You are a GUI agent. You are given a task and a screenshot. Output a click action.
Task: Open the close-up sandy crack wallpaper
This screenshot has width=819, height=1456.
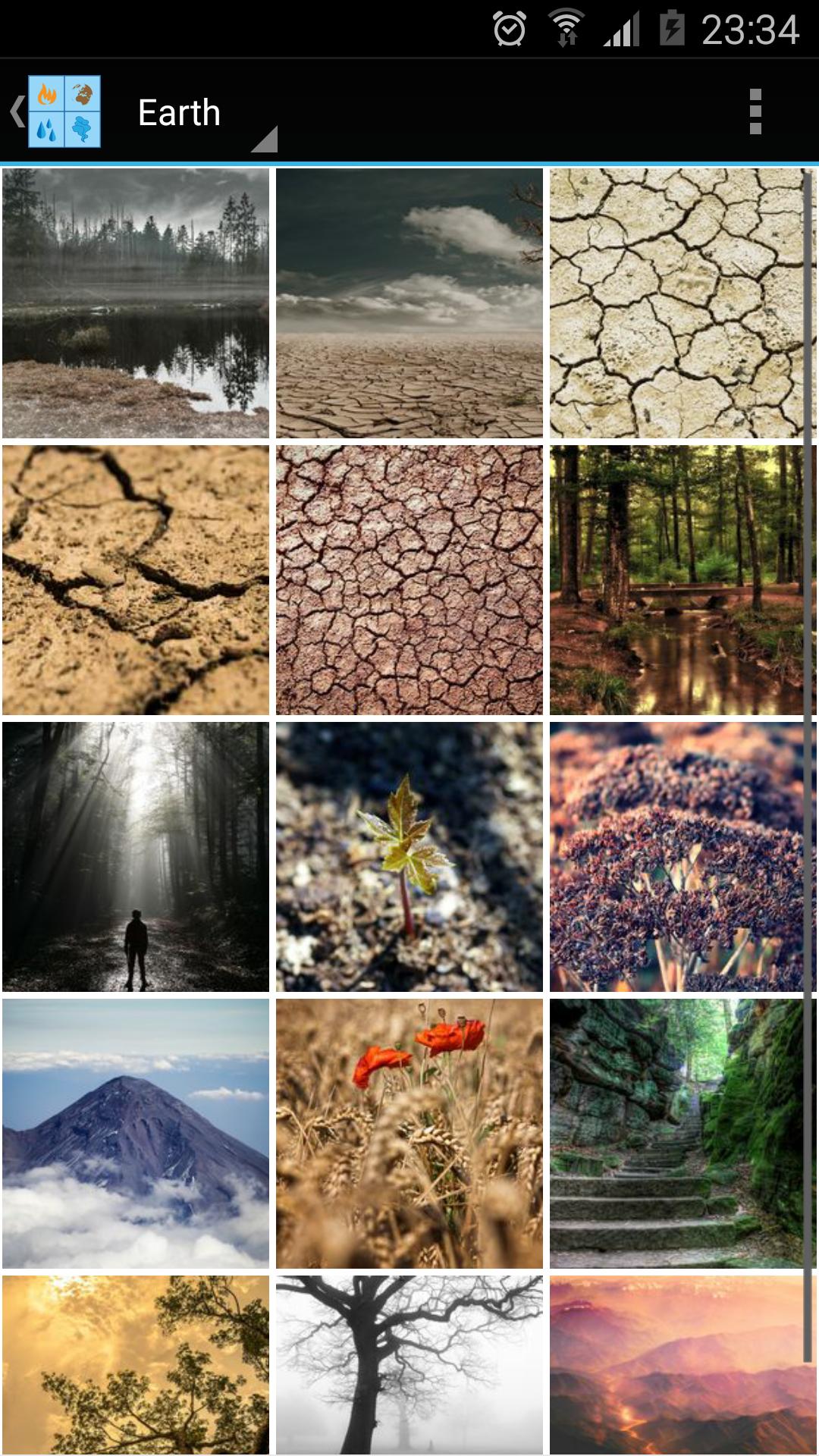pos(136,580)
